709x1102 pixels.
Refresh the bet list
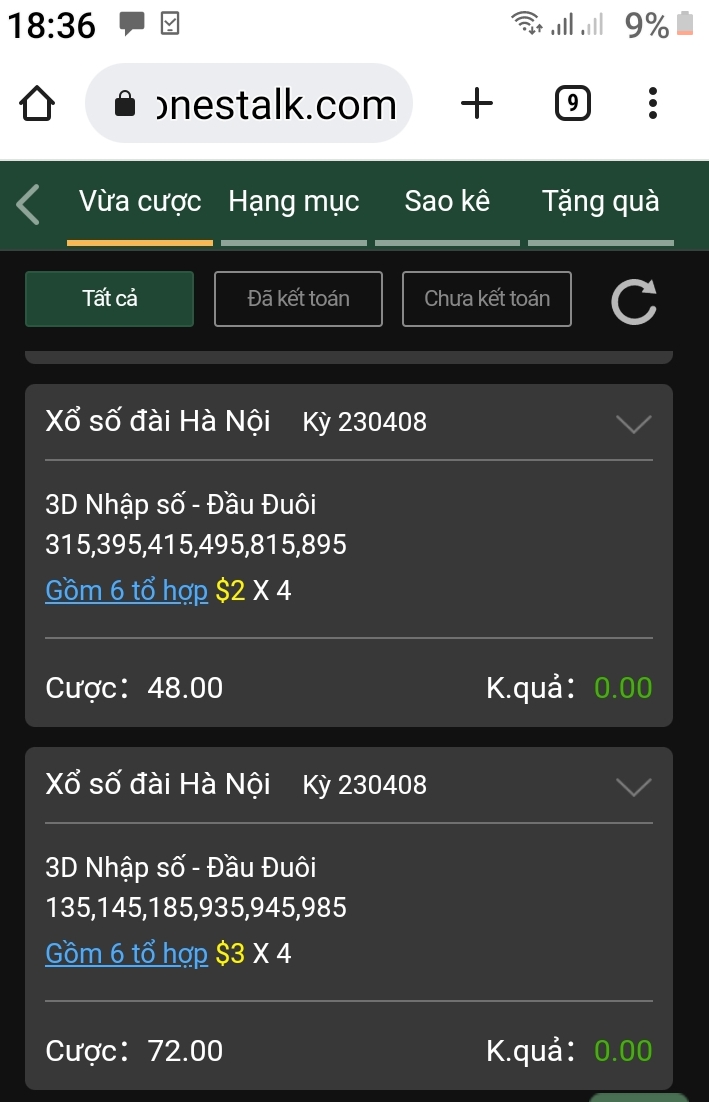[634, 300]
